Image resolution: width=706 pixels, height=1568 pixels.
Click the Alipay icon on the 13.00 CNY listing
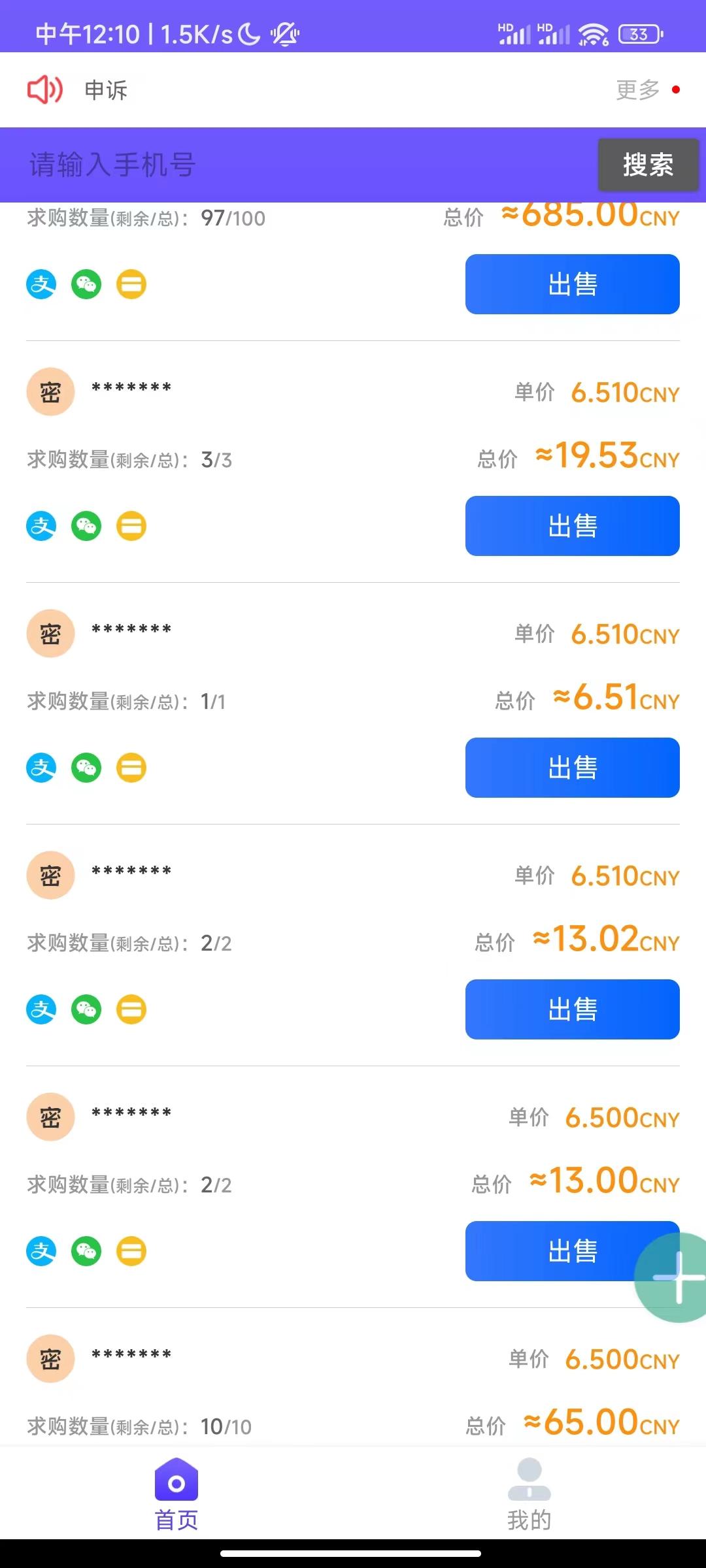point(41,1252)
